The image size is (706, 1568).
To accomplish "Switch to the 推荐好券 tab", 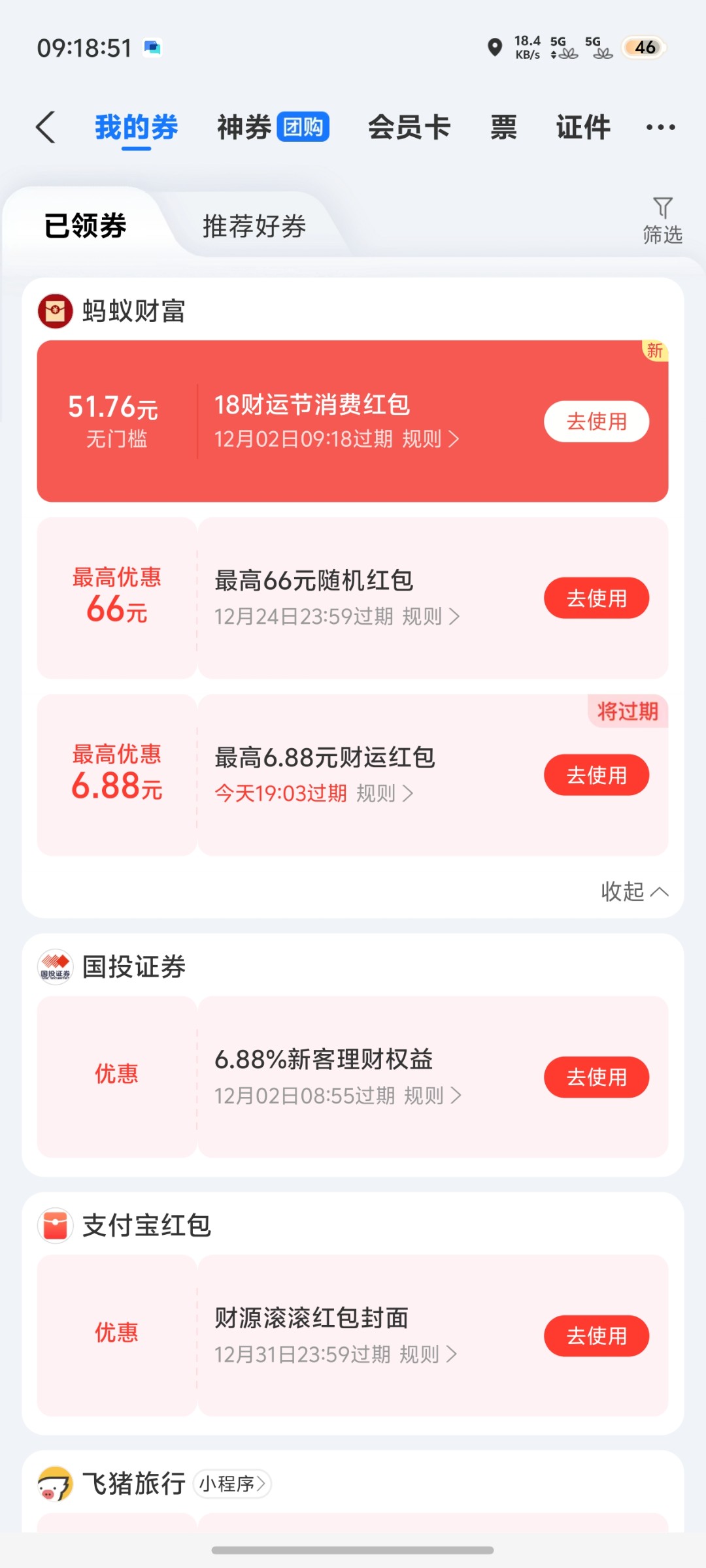I will pyautogui.click(x=254, y=226).
